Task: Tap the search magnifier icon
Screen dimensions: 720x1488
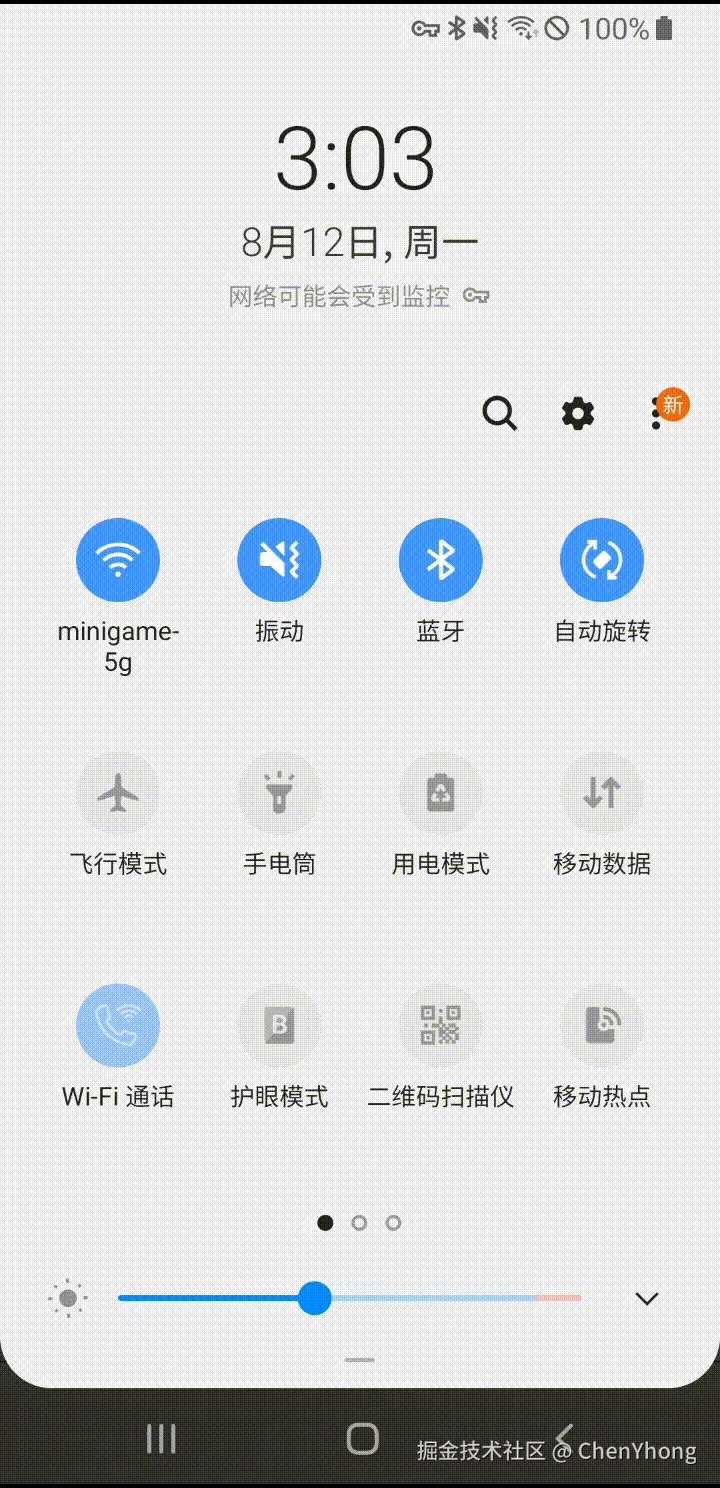Action: 499,413
